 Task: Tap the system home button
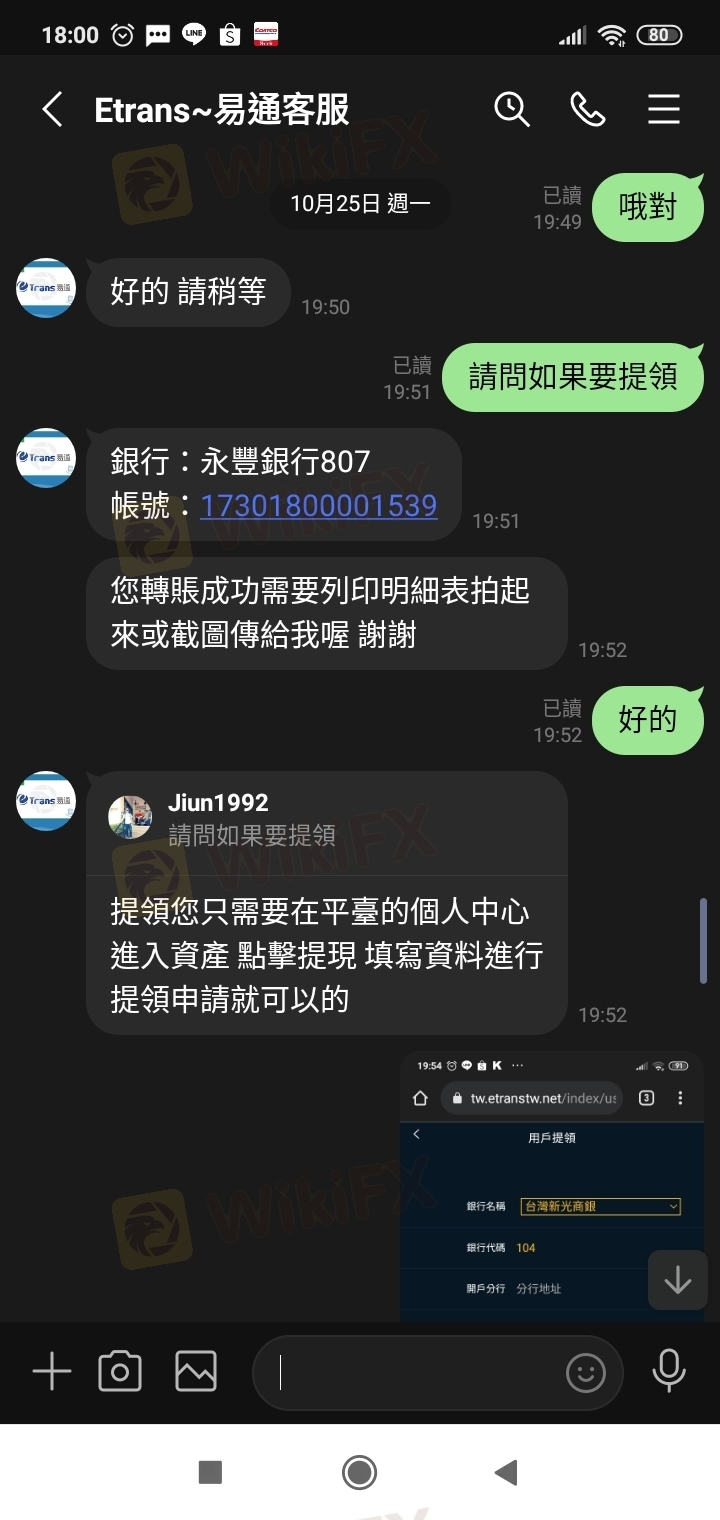[x=359, y=1472]
